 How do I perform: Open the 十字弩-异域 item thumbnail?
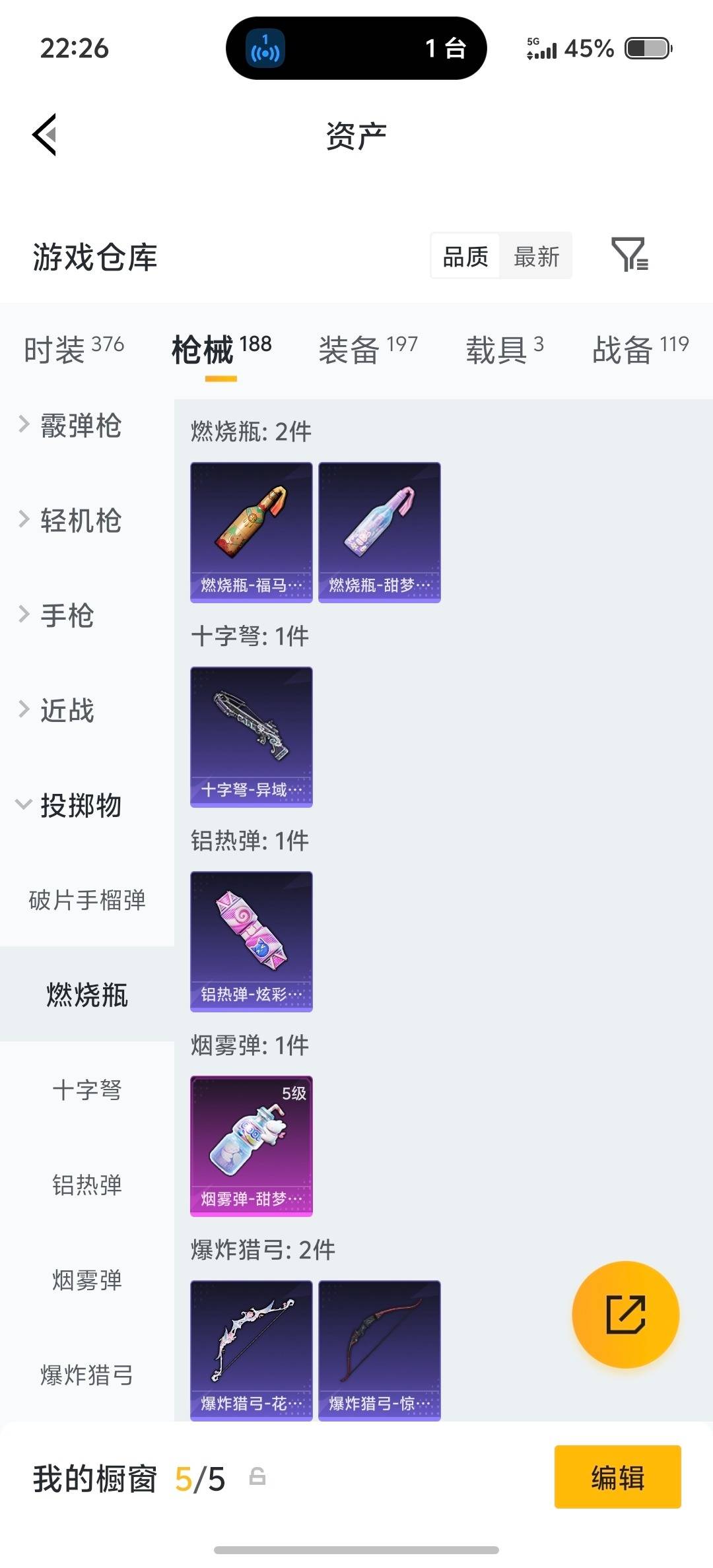[251, 736]
